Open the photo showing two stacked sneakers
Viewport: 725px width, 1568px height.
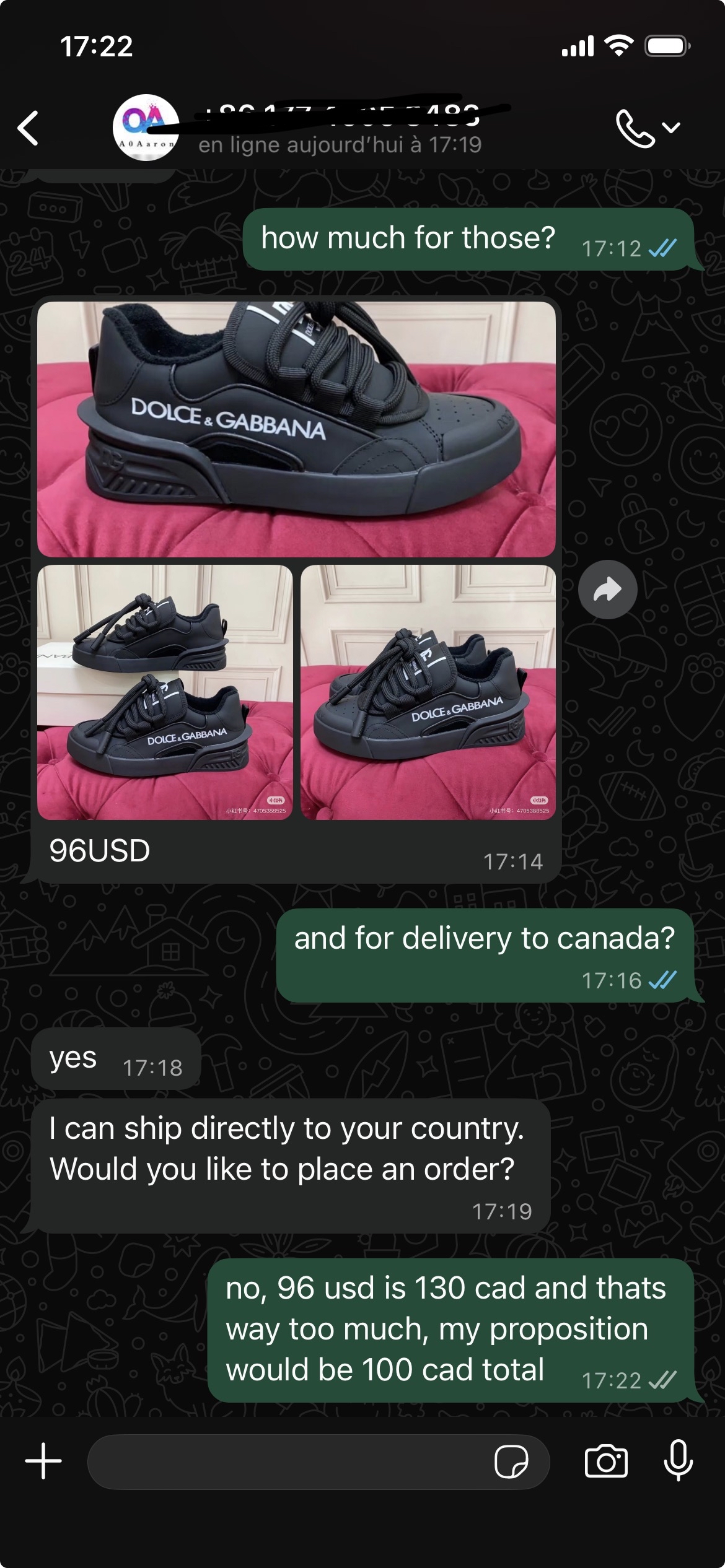click(165, 692)
